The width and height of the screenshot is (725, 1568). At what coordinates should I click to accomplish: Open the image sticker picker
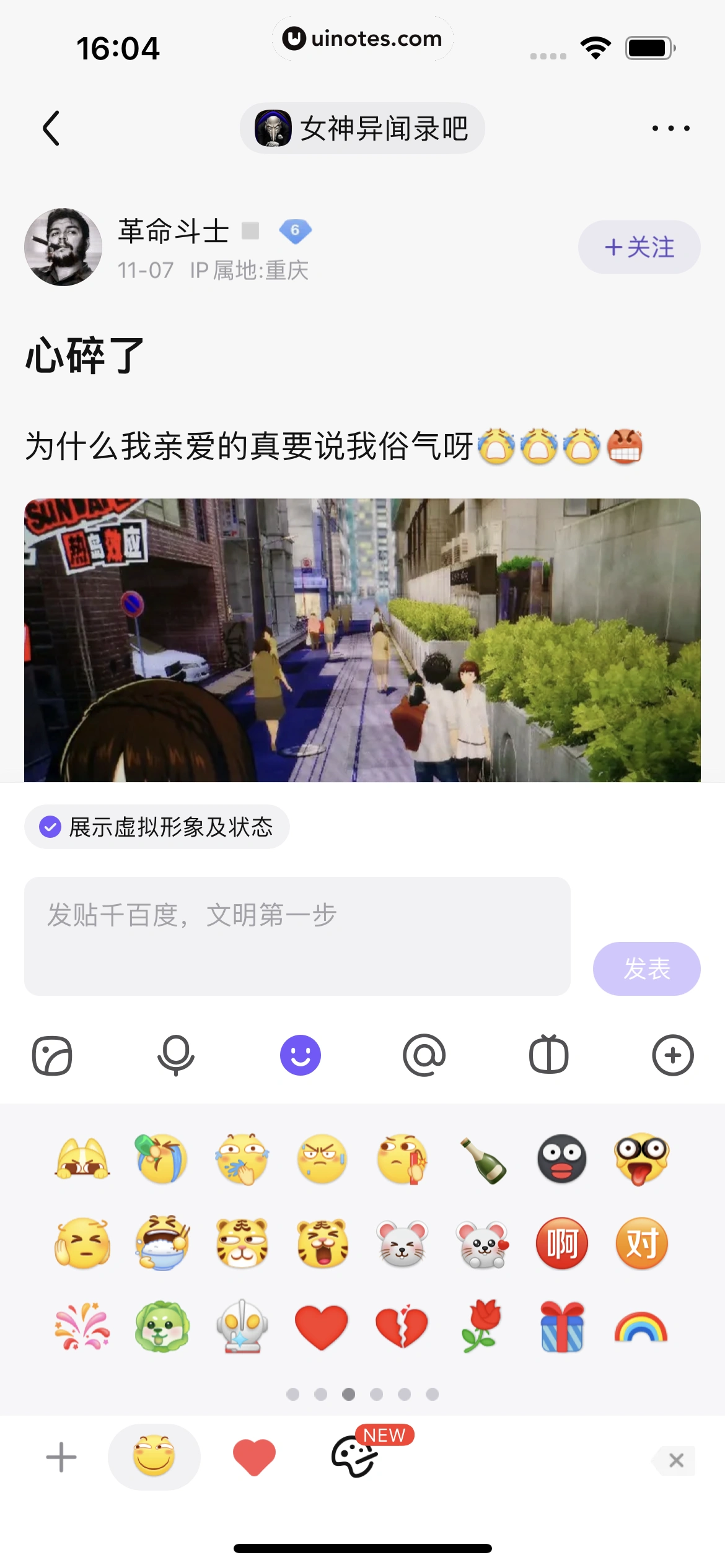(x=52, y=1055)
